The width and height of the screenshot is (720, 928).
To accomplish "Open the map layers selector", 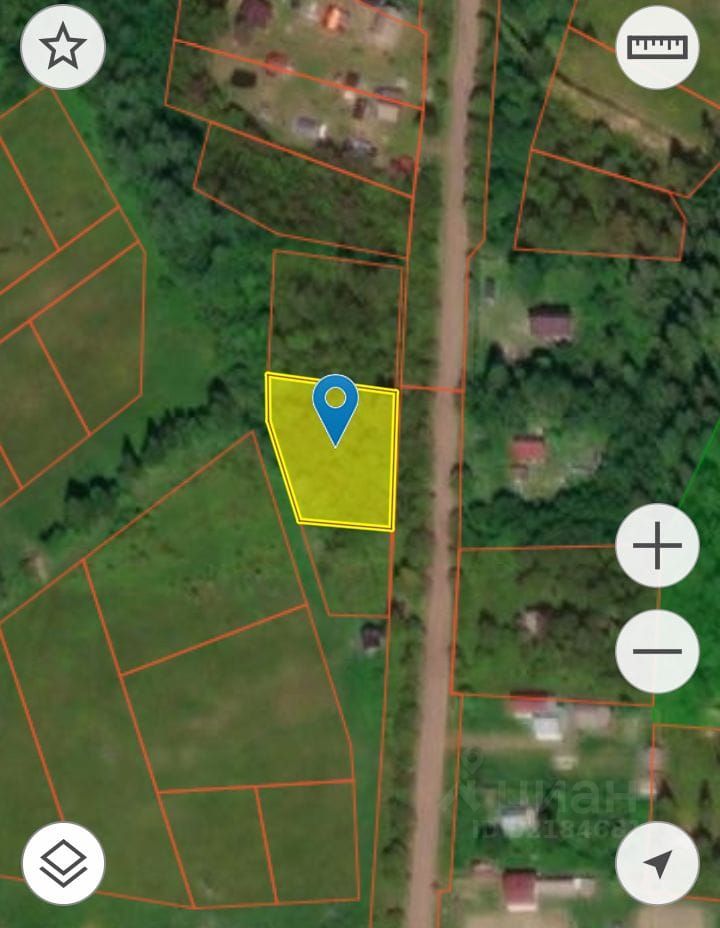I will click(63, 863).
